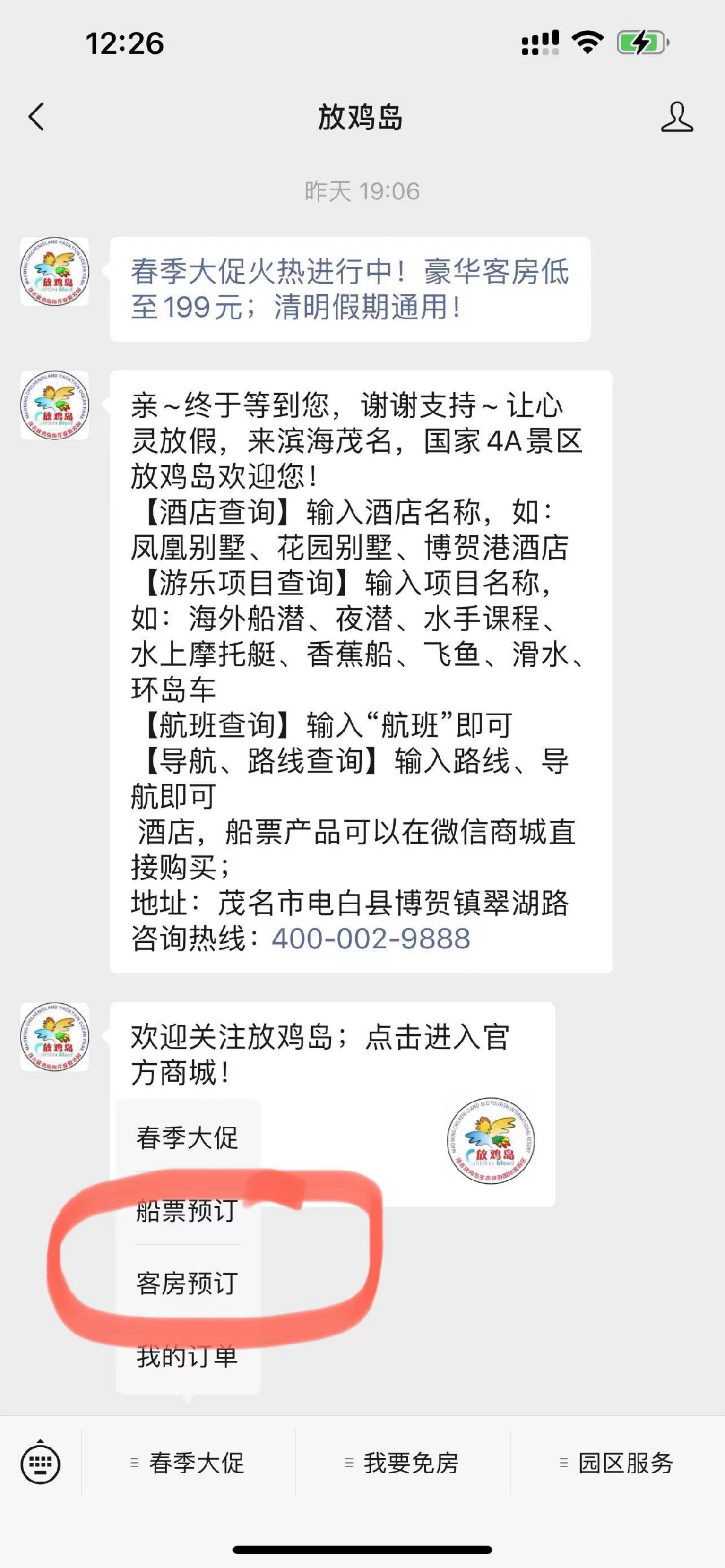Go back from the 放鸡岛 chat
The width and height of the screenshot is (725, 1568).
[36, 117]
